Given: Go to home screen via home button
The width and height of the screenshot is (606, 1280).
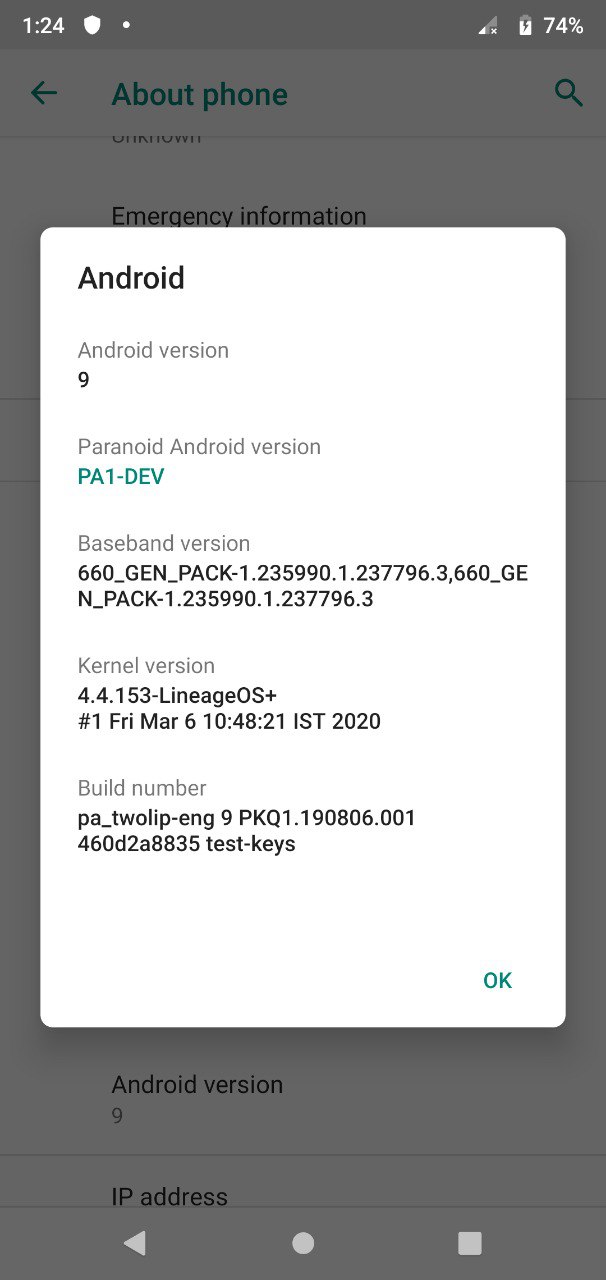Looking at the screenshot, I should point(303,1243).
